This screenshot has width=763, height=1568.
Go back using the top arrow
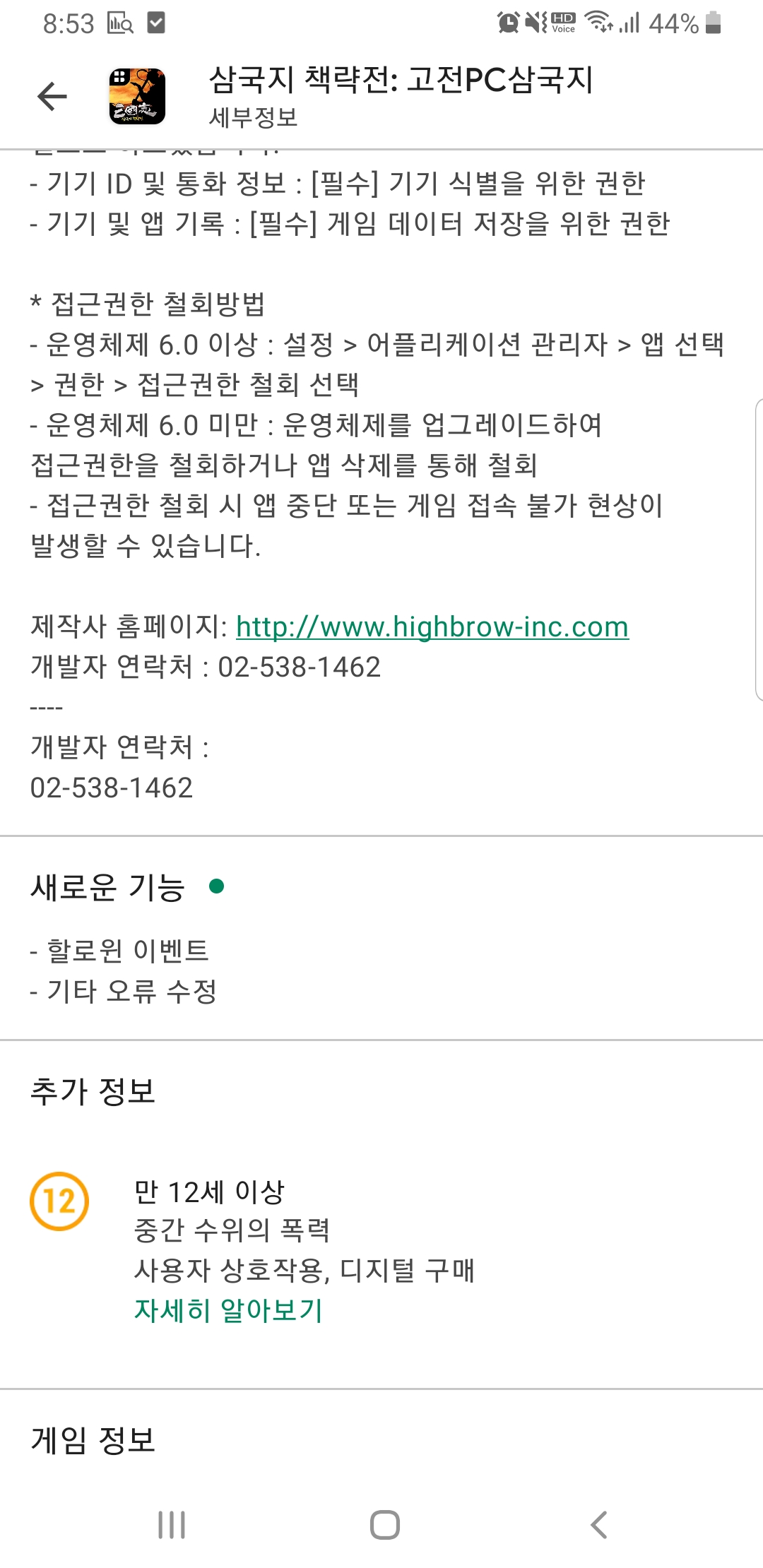52,96
